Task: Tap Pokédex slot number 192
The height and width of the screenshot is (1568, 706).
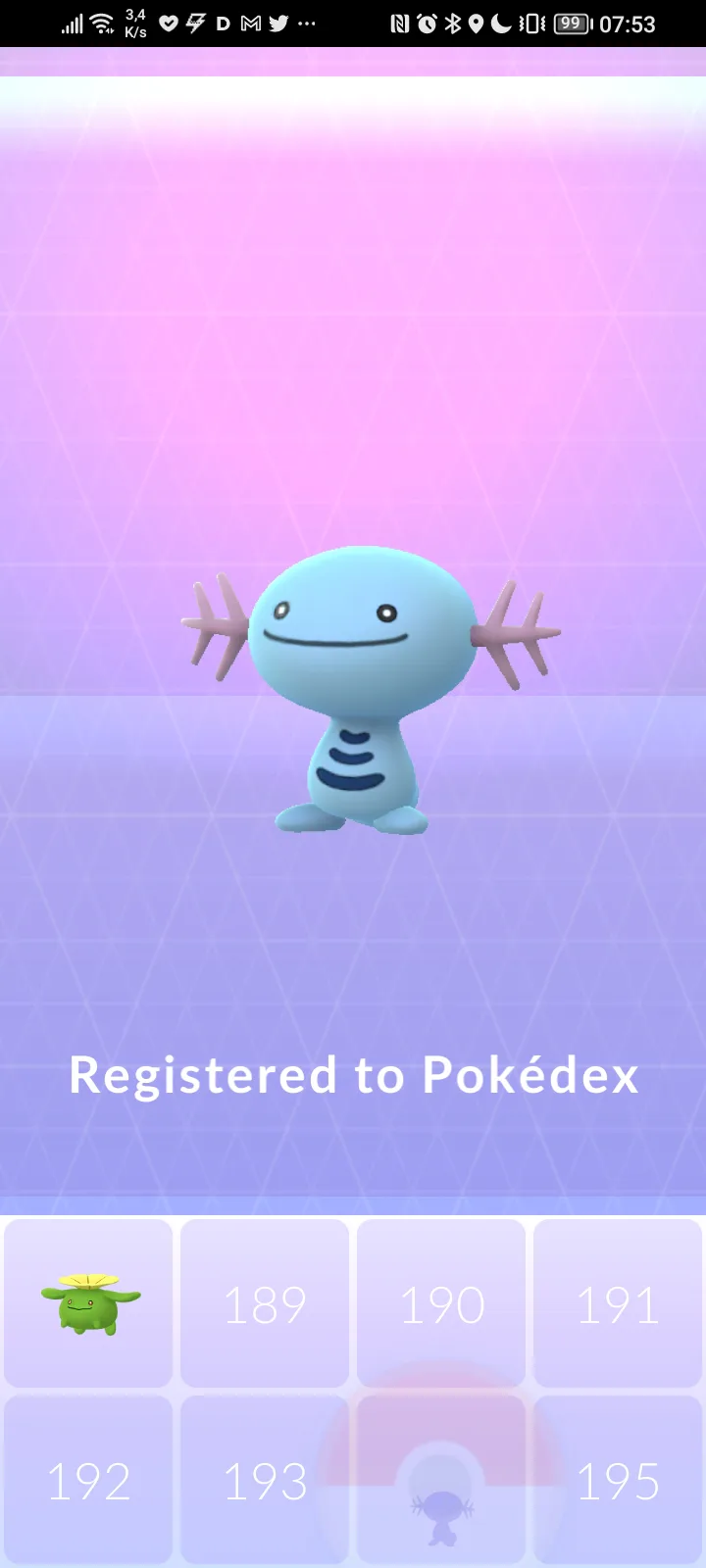Action: [x=88, y=1480]
